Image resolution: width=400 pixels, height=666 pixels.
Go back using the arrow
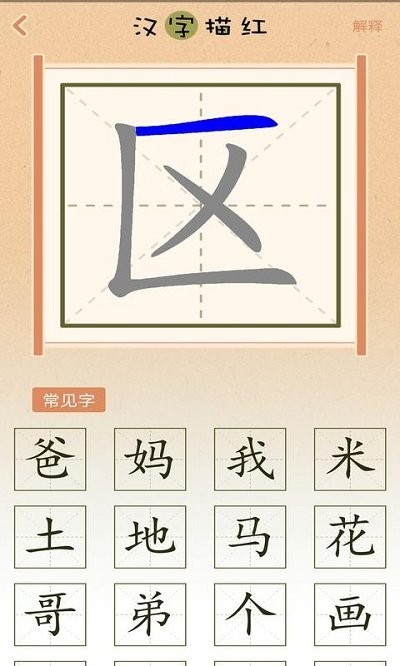coord(20,25)
